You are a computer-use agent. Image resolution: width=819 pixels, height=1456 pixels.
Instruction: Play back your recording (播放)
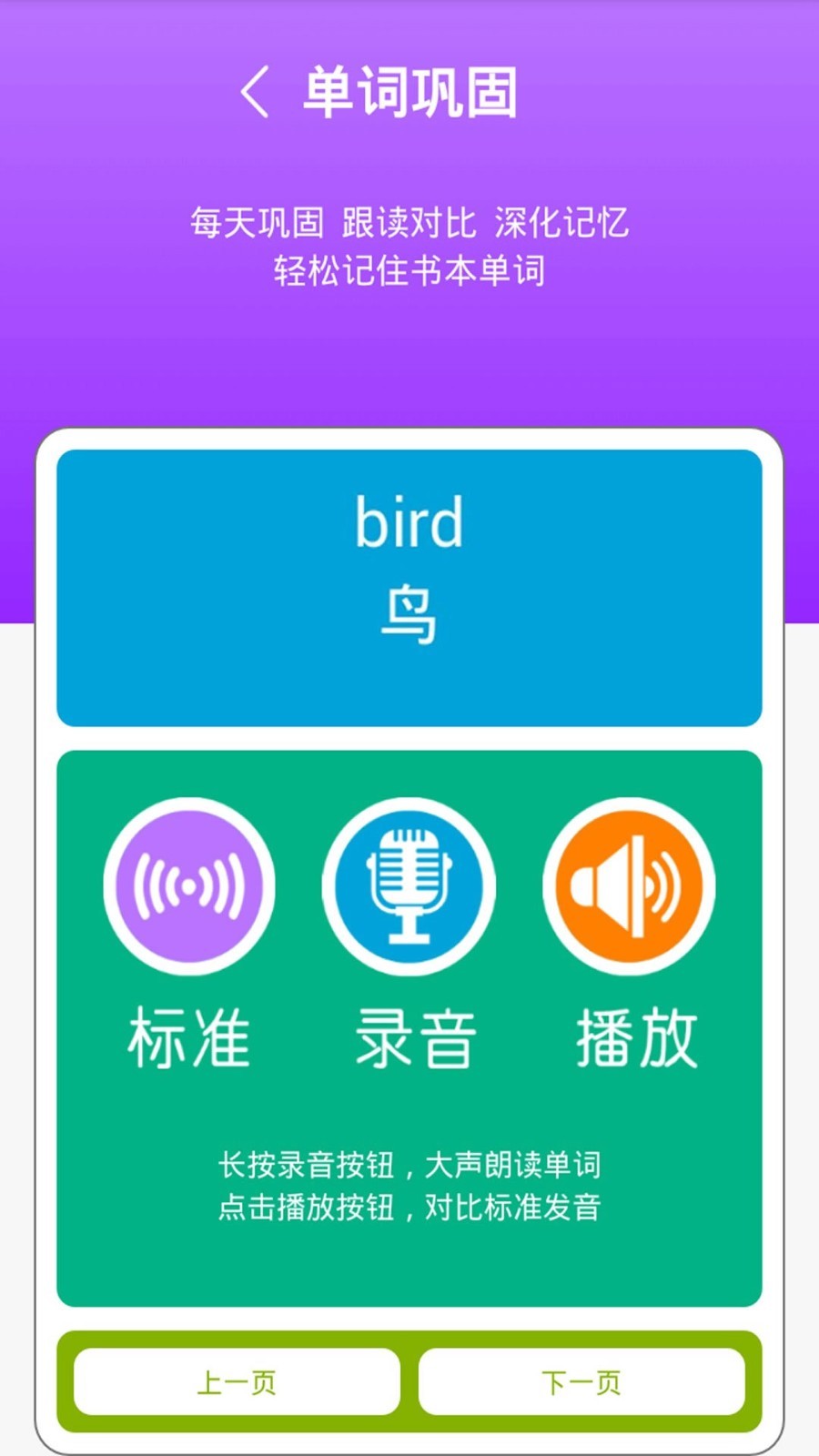pyautogui.click(x=629, y=885)
